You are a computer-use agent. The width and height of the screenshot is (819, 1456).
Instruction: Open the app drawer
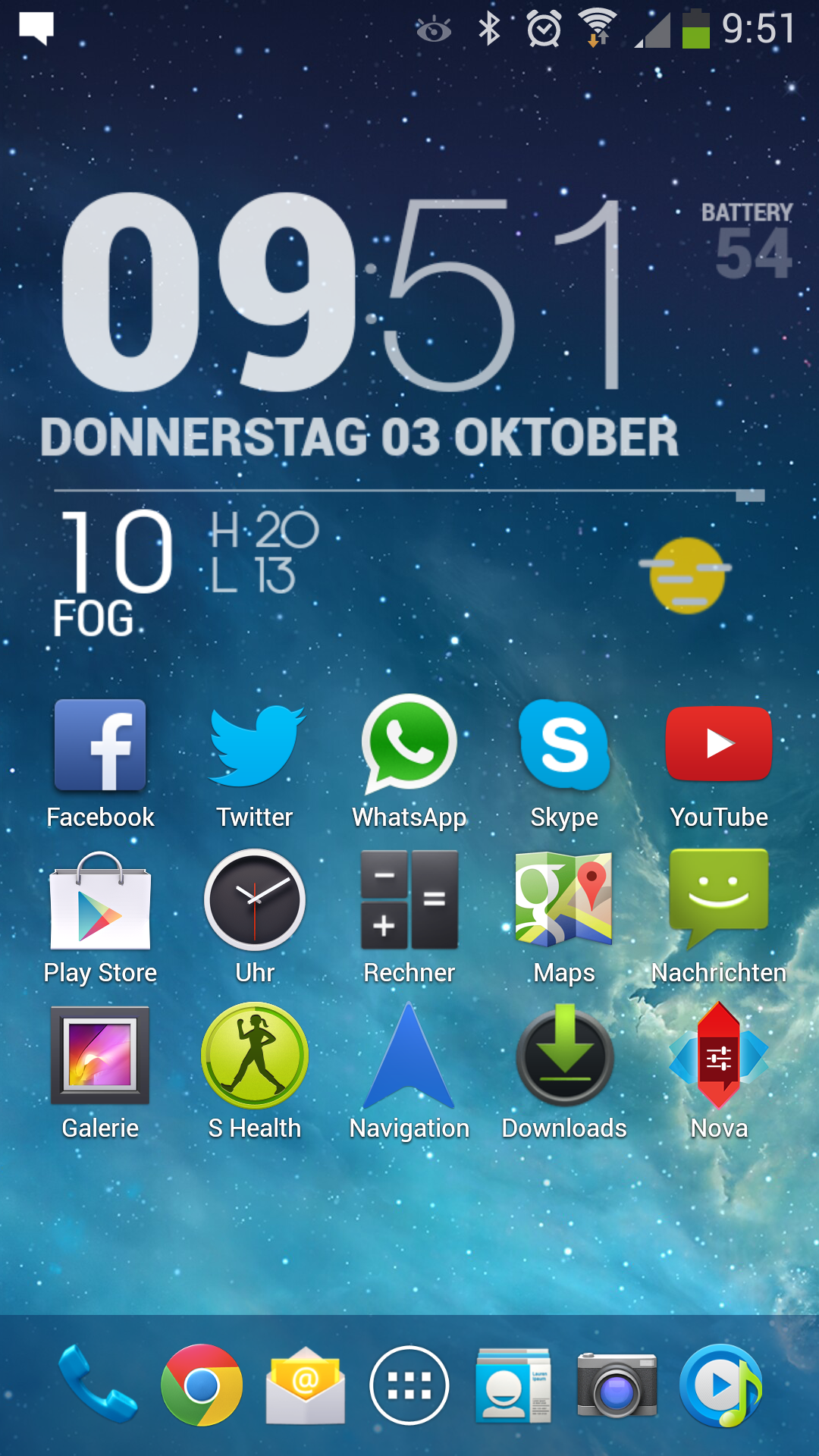409,1385
